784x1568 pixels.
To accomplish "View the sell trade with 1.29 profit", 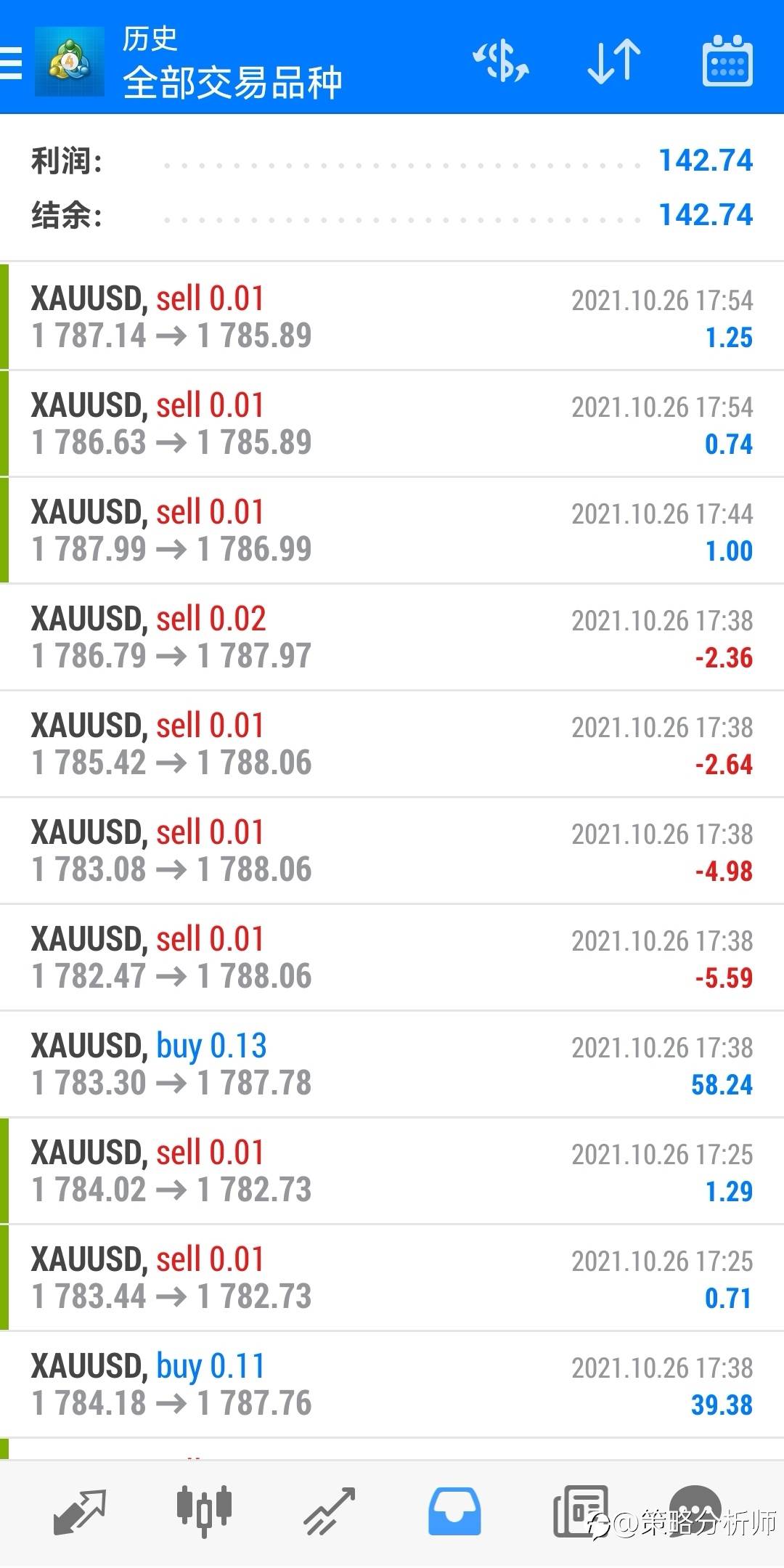I will coord(392,1171).
